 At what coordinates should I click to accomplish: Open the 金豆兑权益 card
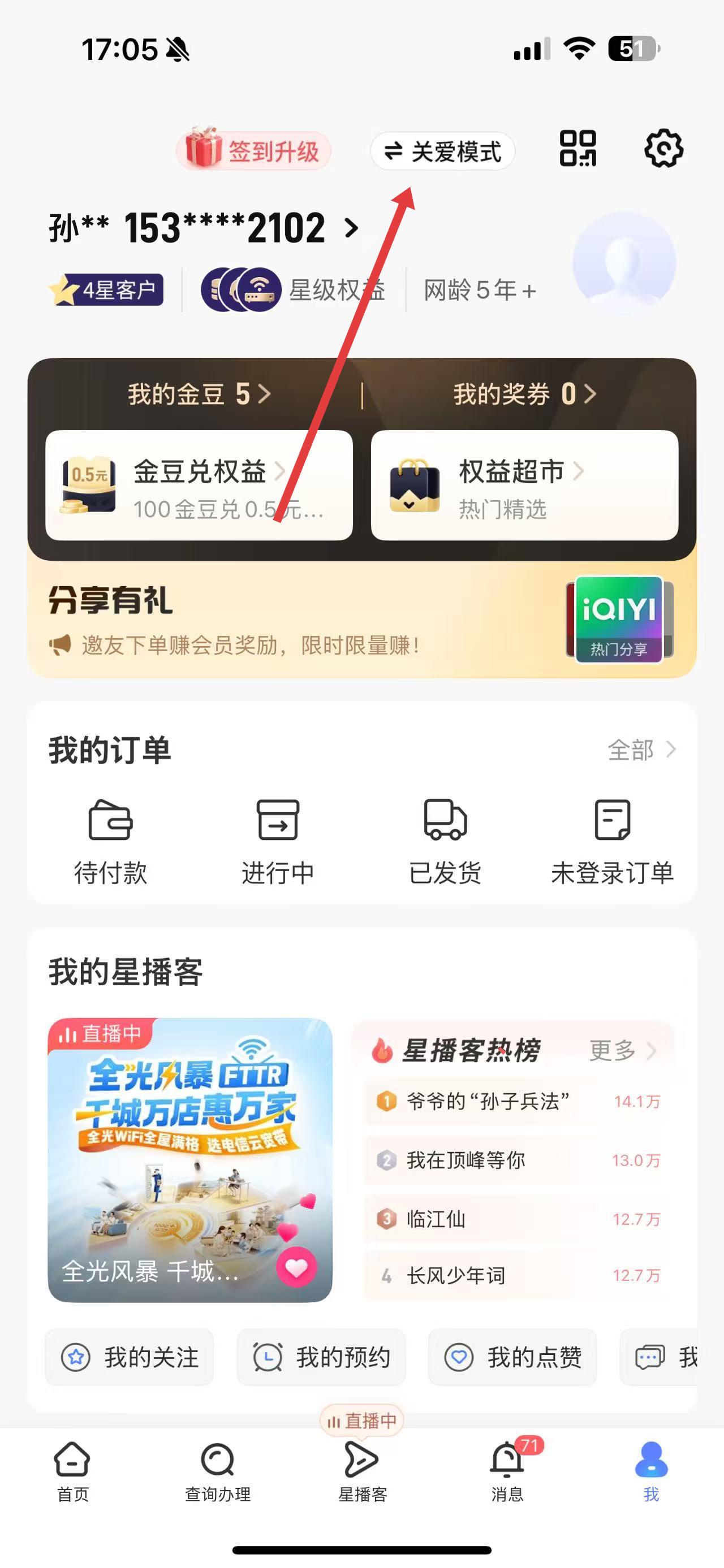(x=199, y=485)
